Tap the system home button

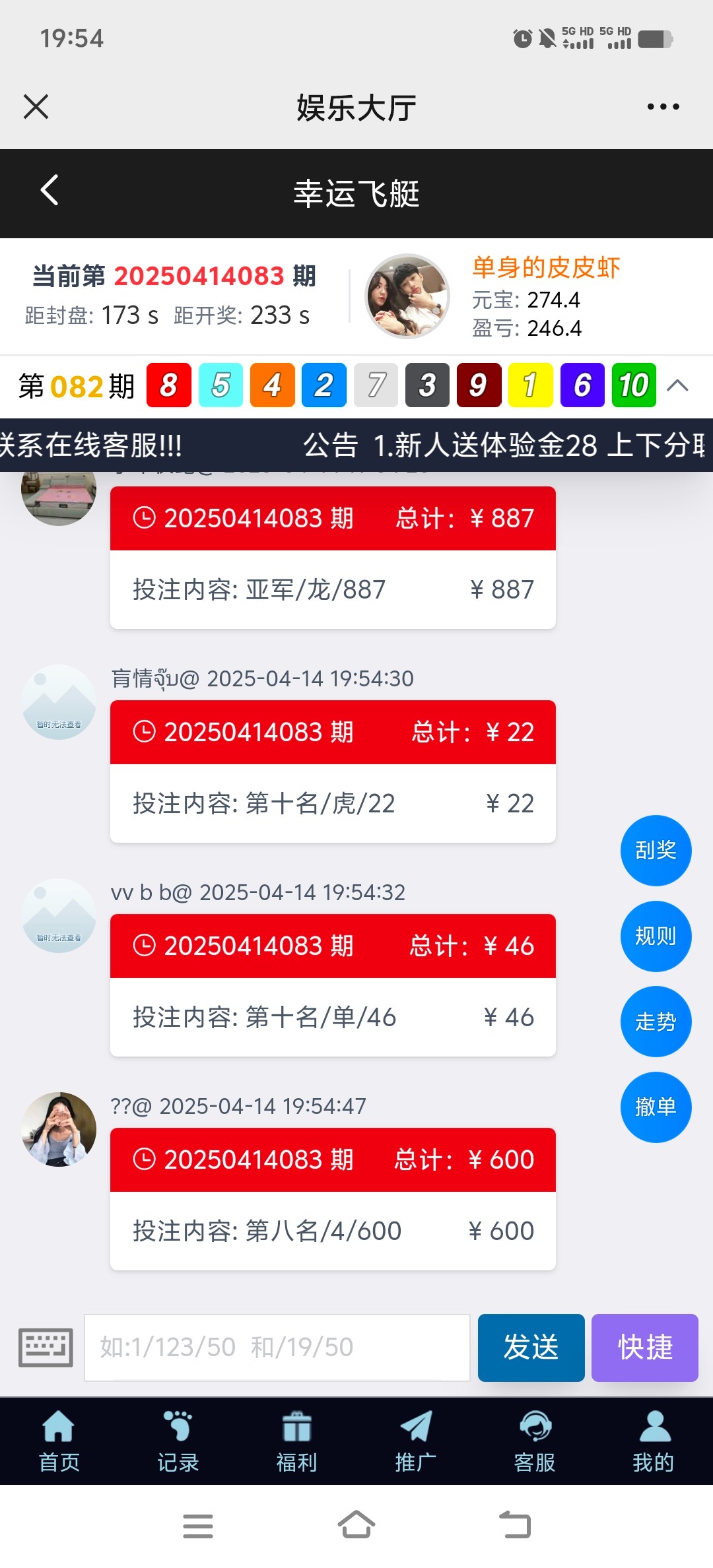[x=356, y=1526]
